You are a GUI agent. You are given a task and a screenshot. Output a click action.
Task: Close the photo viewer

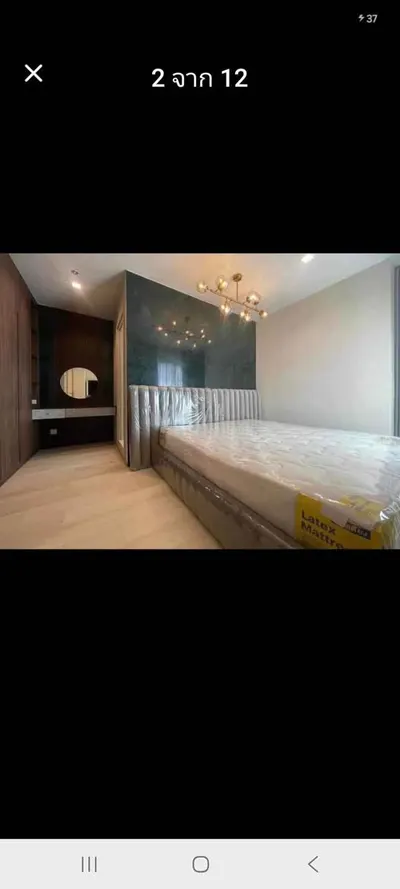coord(33,73)
